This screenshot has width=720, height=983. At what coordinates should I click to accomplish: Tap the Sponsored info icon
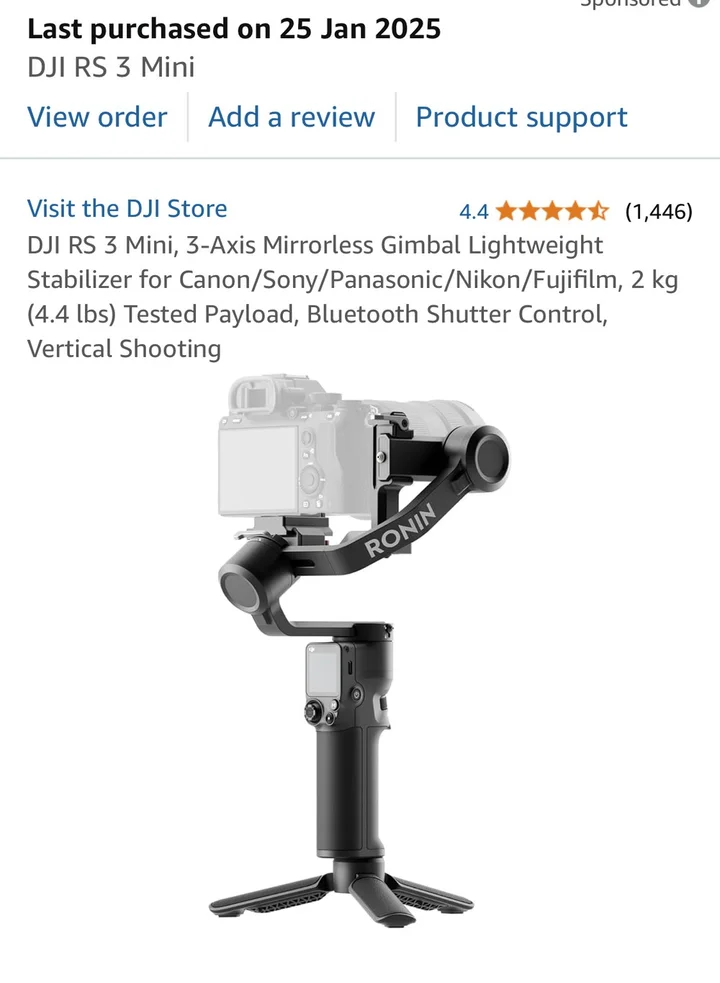pos(698,3)
